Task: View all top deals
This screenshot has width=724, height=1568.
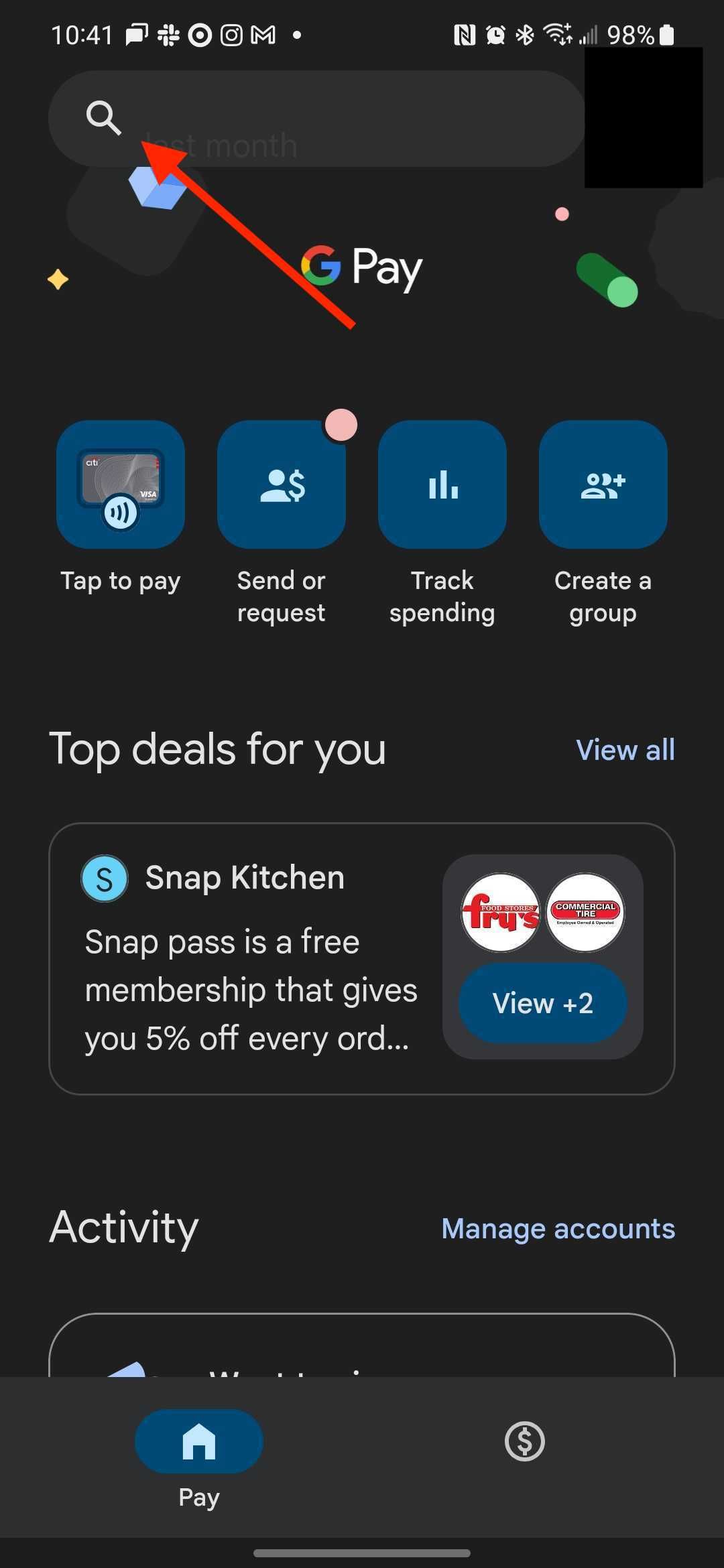Action: point(625,750)
